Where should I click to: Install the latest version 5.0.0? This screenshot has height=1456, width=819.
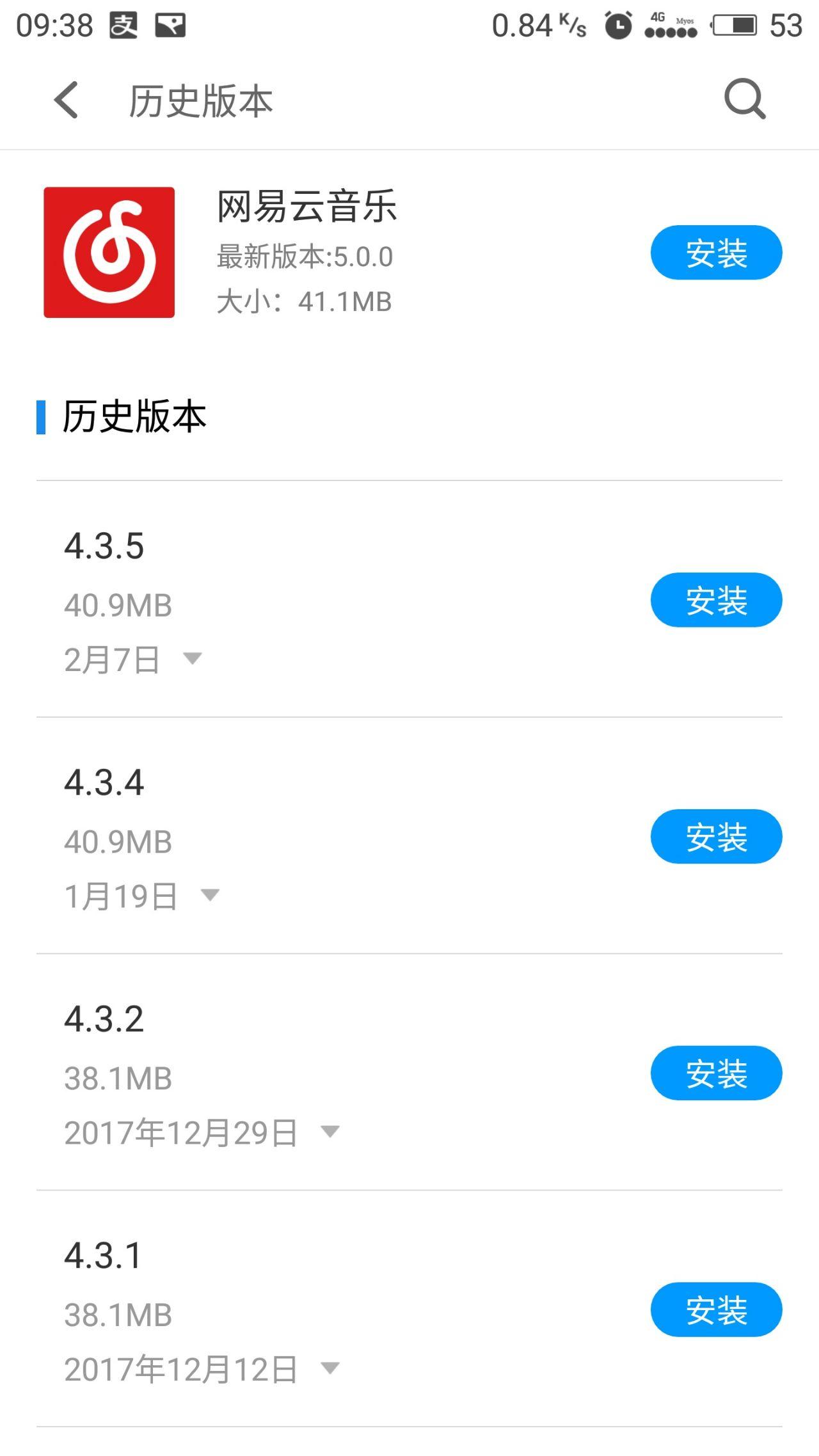click(x=716, y=253)
